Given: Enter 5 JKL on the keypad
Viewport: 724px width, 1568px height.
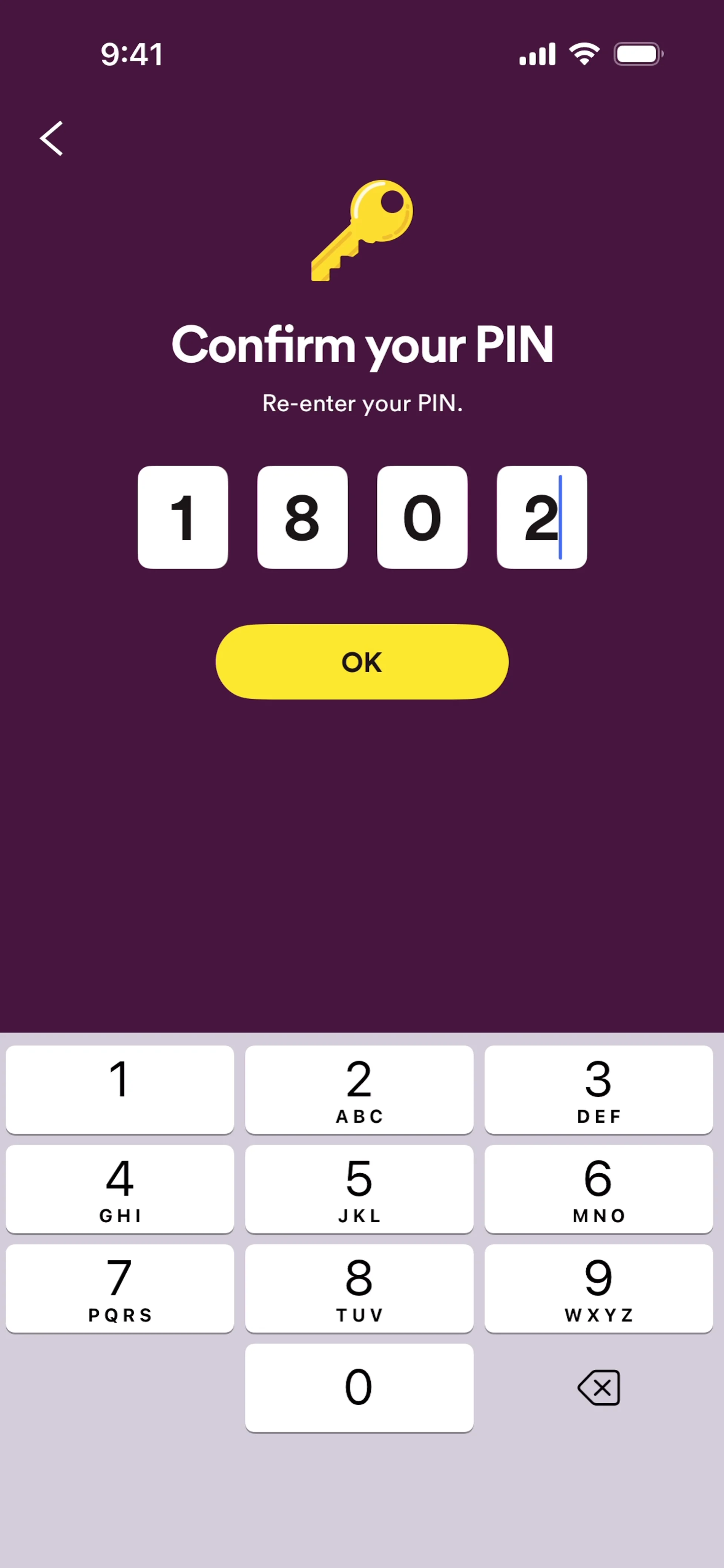Looking at the screenshot, I should pyautogui.click(x=359, y=1189).
